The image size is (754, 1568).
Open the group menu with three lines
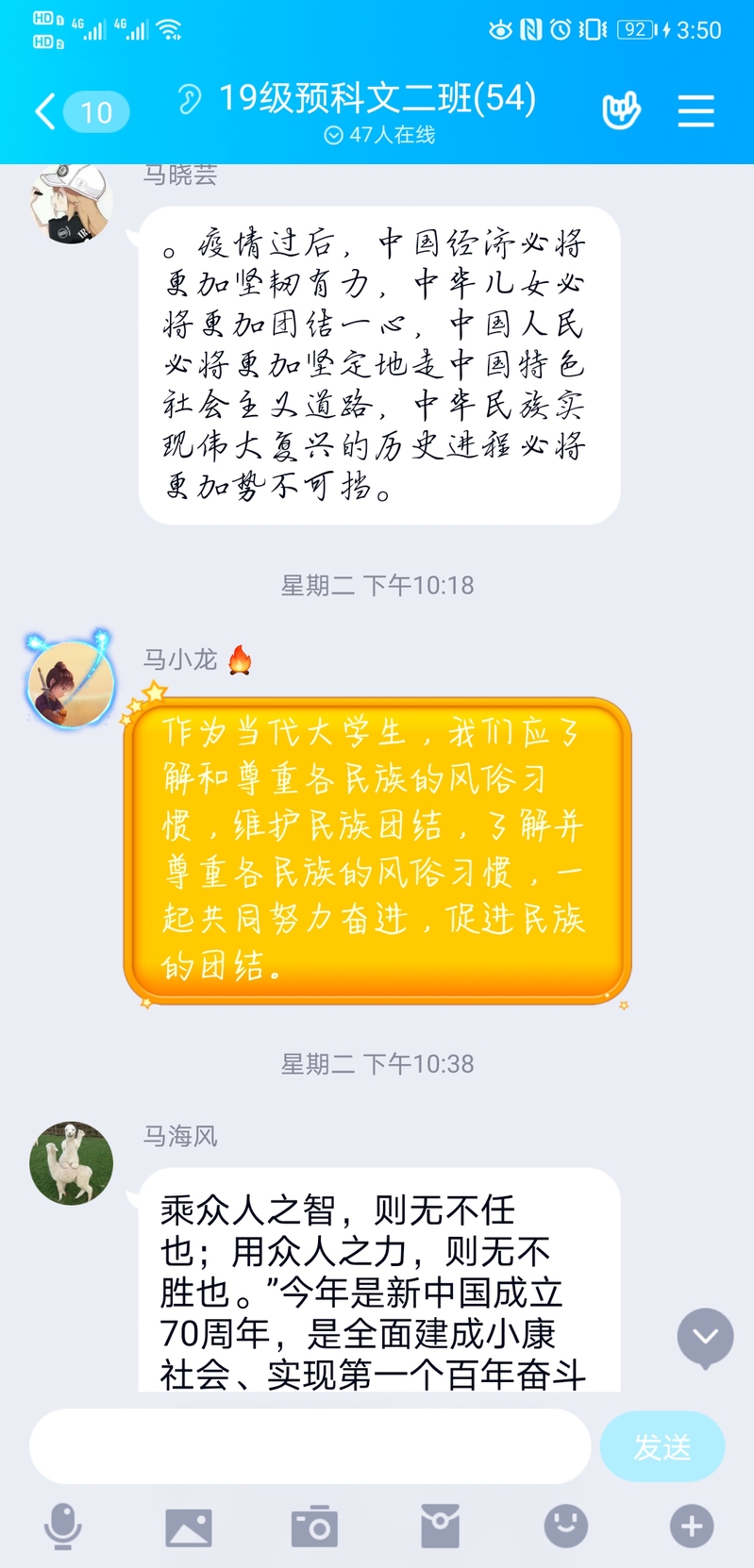(x=695, y=111)
